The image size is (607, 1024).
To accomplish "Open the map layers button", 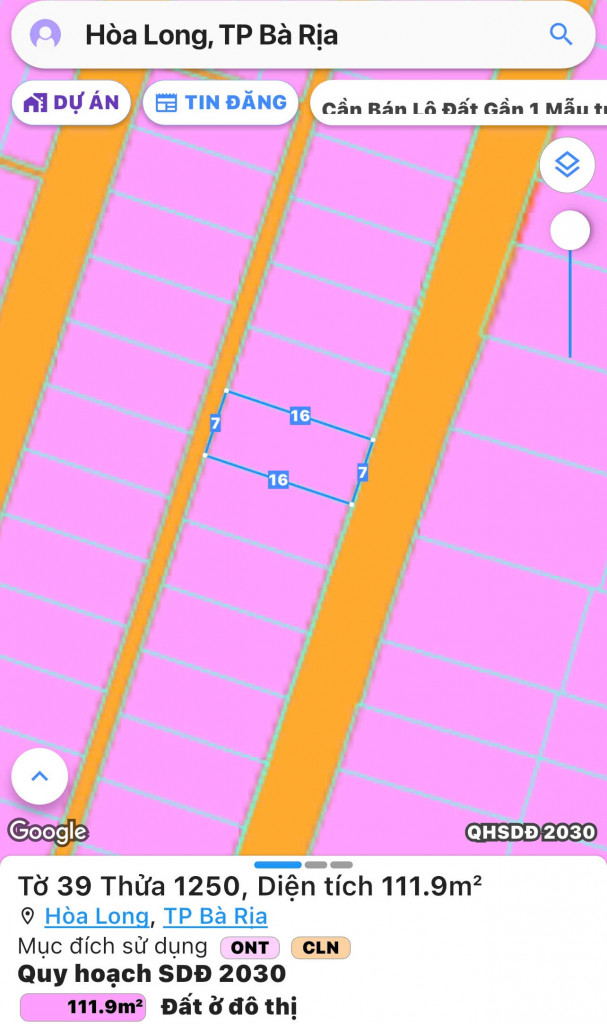I will (567, 165).
